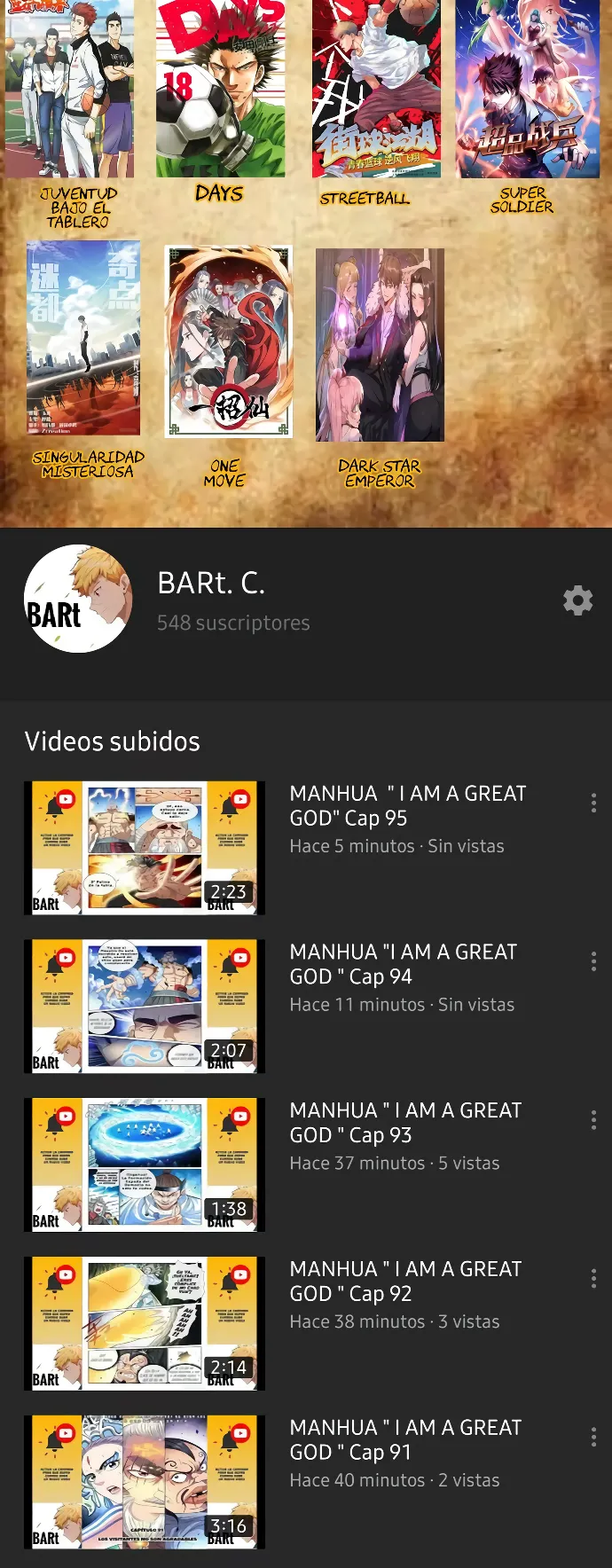Show the overflow menu for Cap 93
The width and height of the screenshot is (612, 1568).
click(x=593, y=1120)
